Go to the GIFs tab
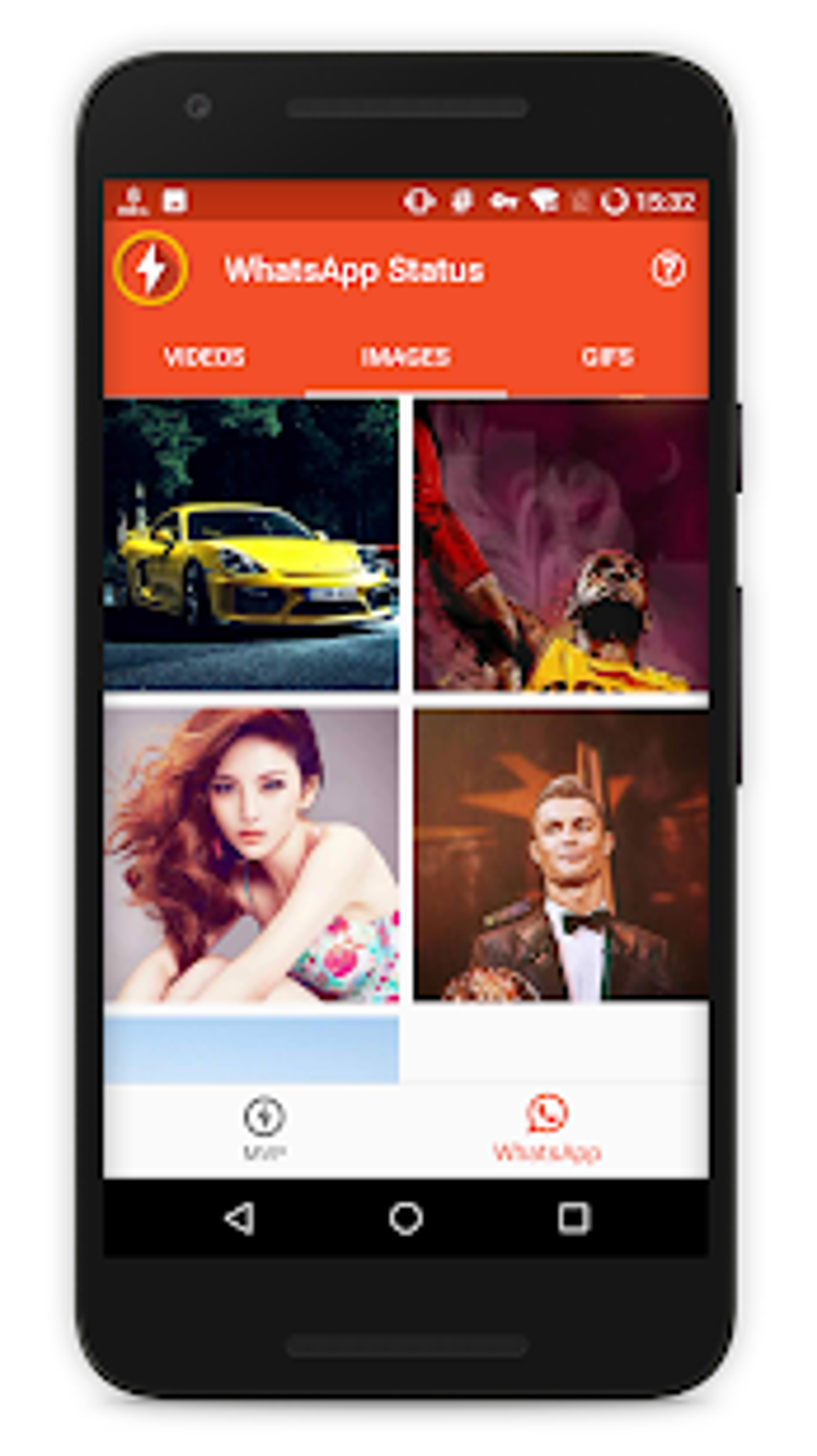The image size is (817, 1456). (607, 357)
